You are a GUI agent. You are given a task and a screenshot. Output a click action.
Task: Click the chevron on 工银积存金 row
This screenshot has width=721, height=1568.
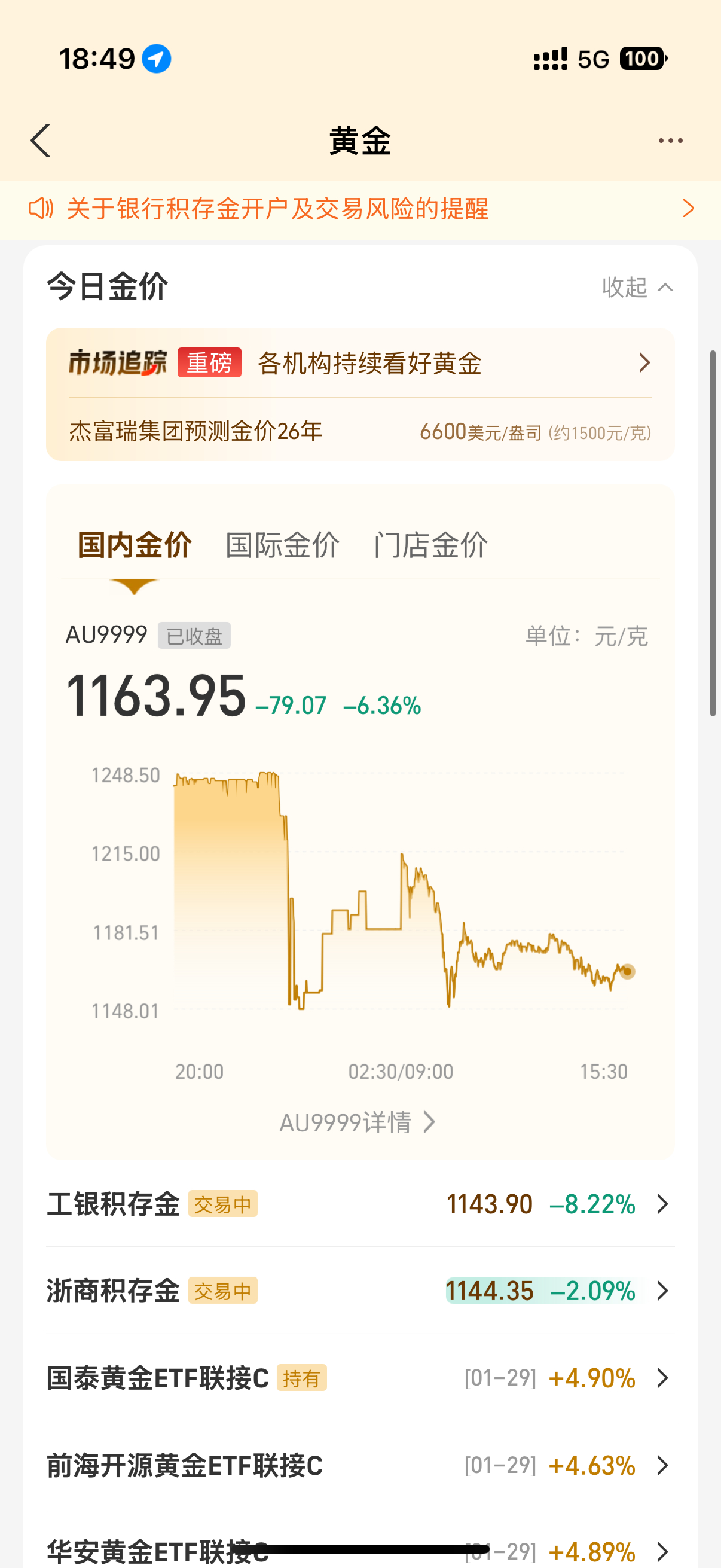662,1204
